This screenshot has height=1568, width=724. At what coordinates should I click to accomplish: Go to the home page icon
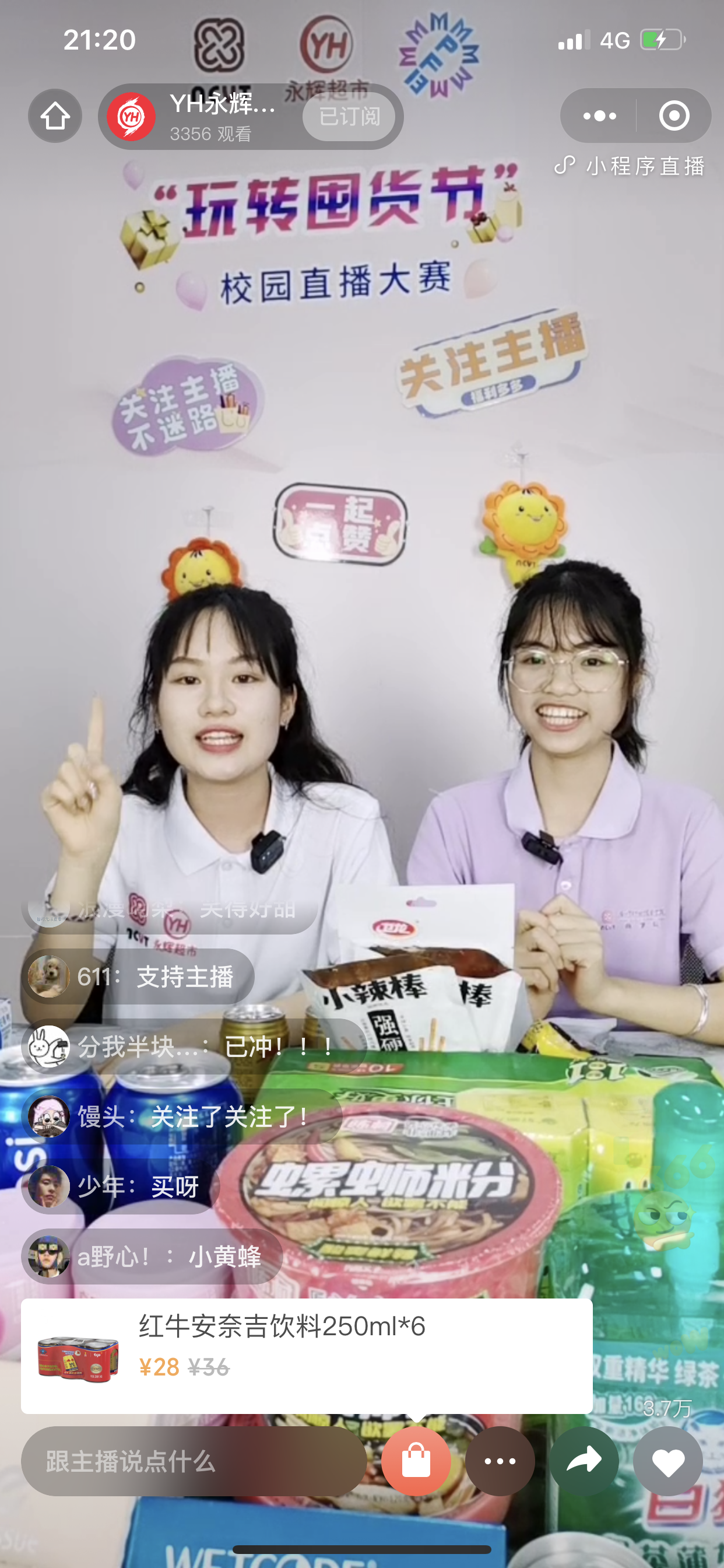55,116
